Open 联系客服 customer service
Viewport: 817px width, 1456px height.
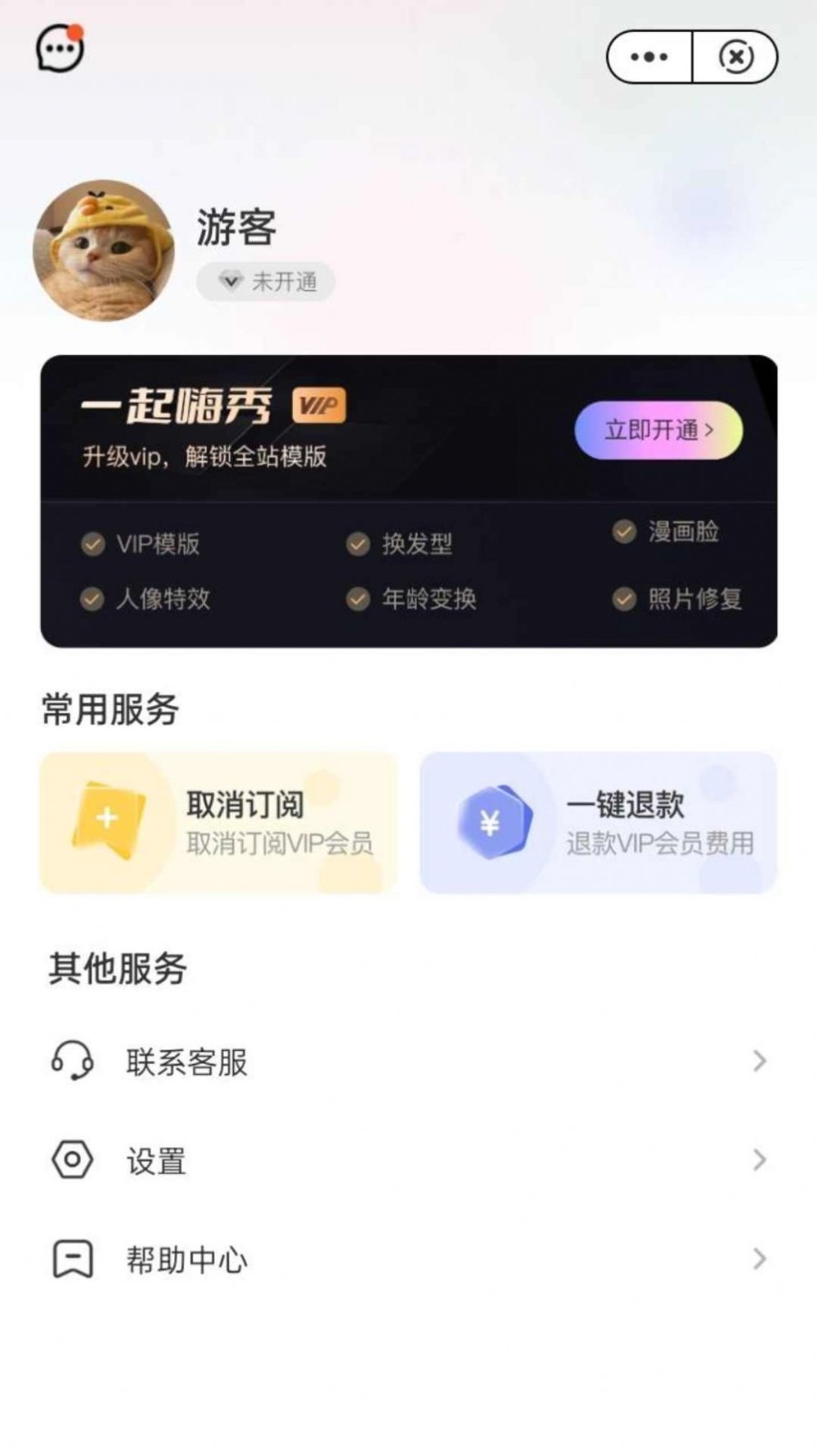(408, 1061)
